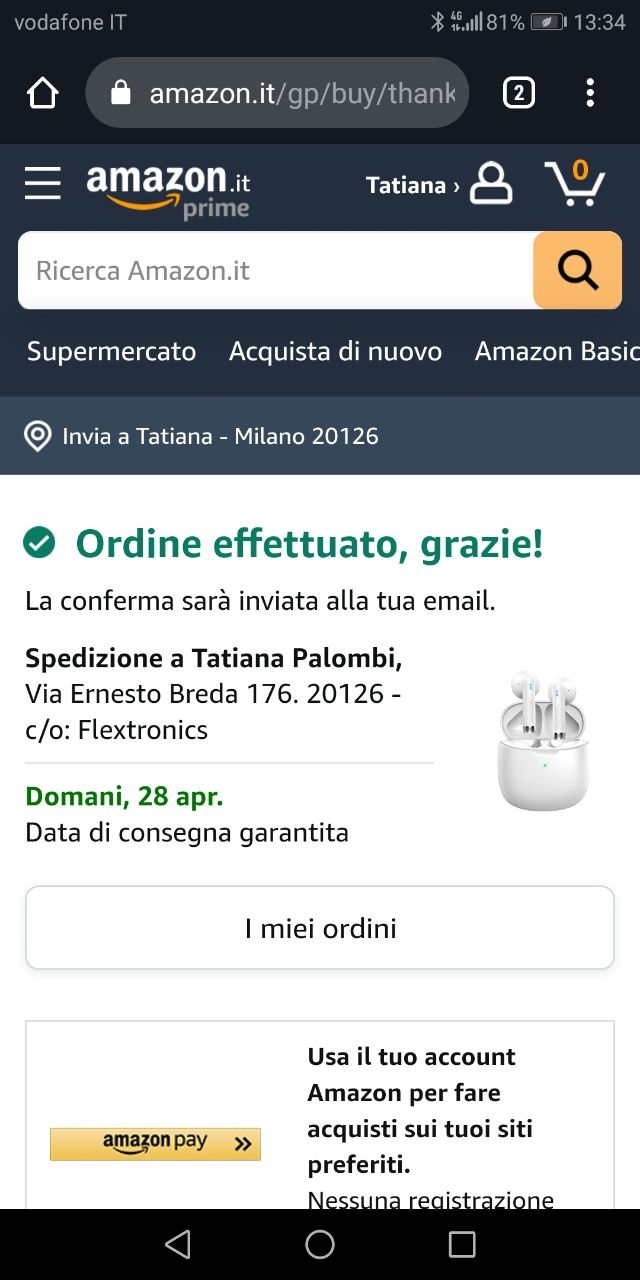Select Acquista di nuovo
This screenshot has height=1280, width=640.
point(335,352)
